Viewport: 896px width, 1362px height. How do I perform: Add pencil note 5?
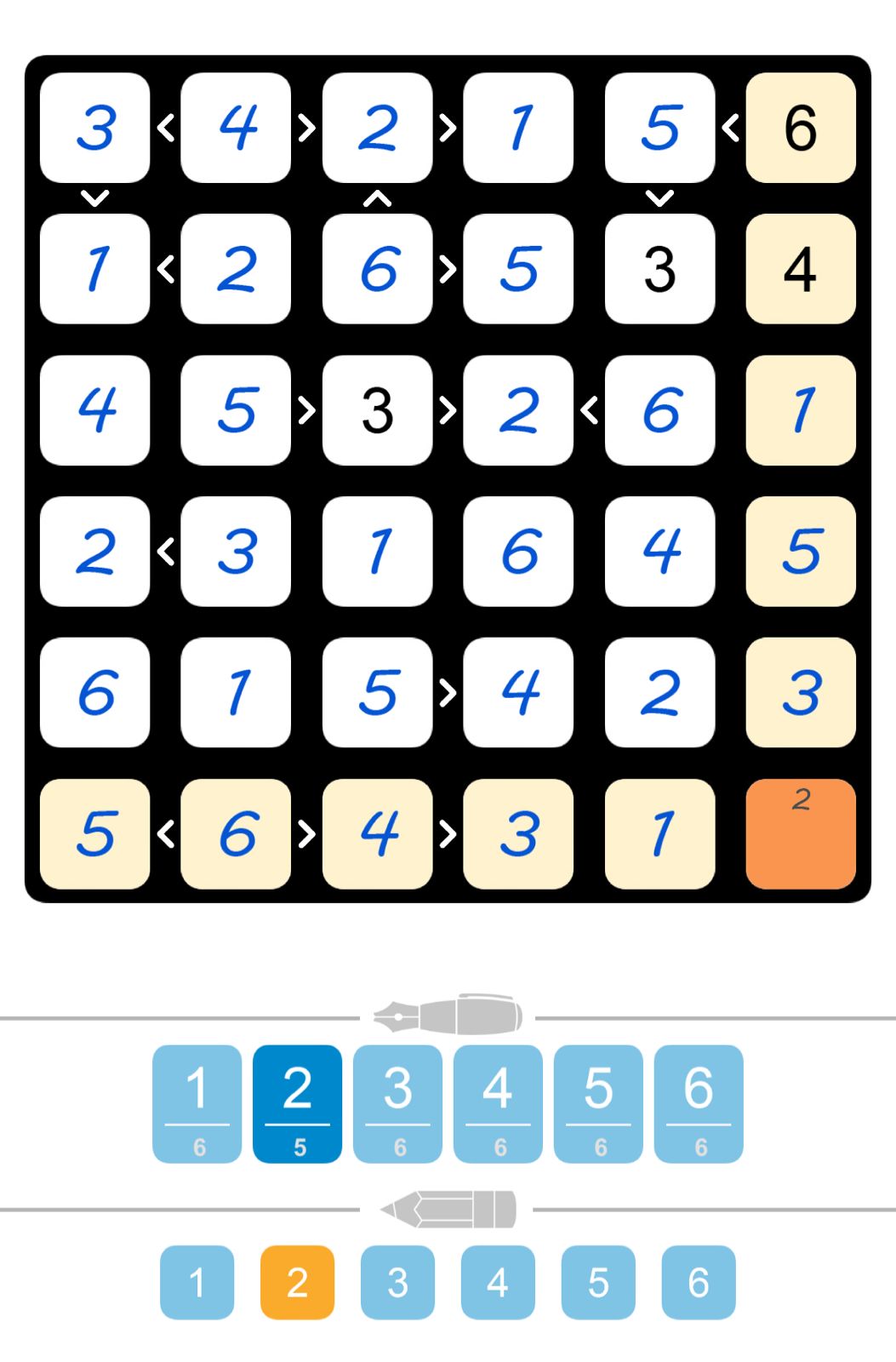point(598,1282)
